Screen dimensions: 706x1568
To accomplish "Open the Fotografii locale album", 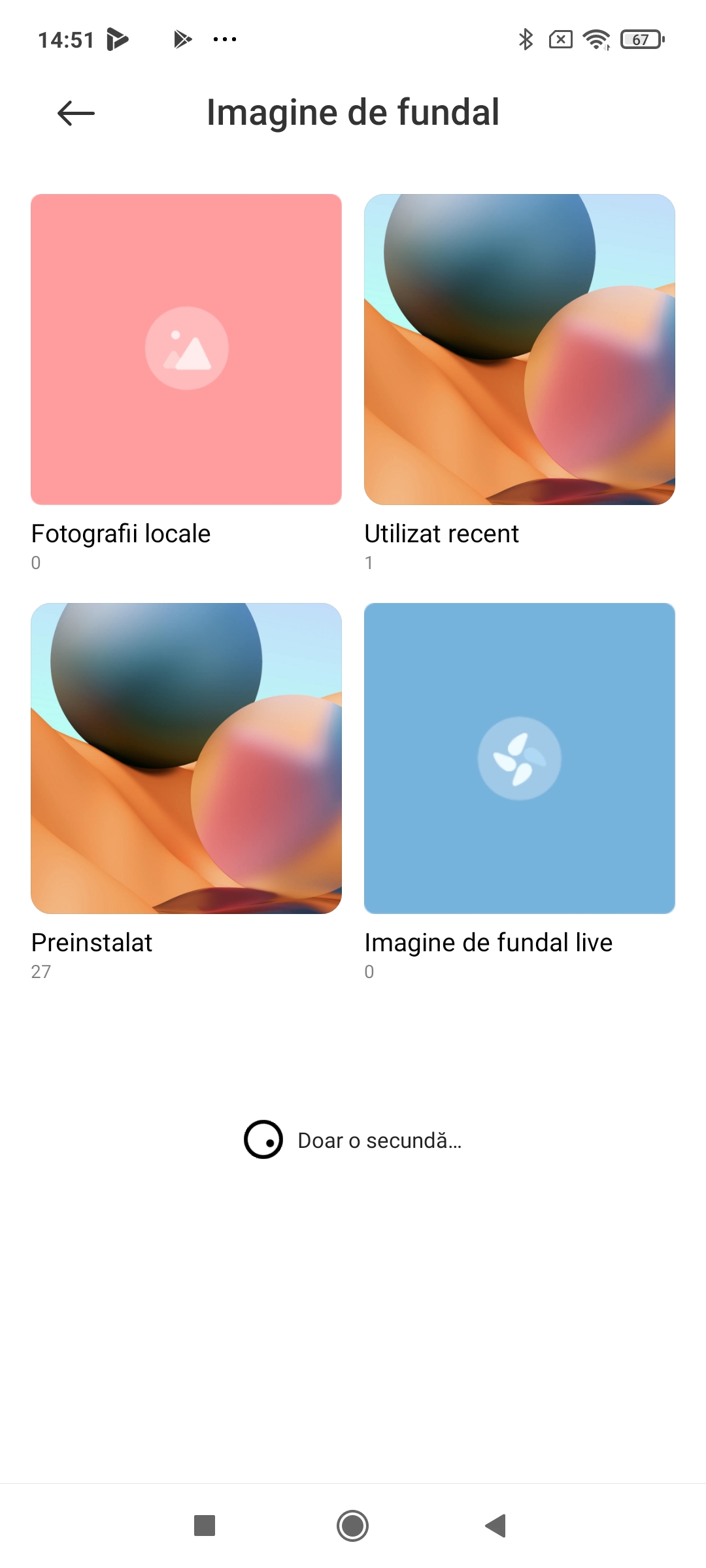I will tap(186, 350).
